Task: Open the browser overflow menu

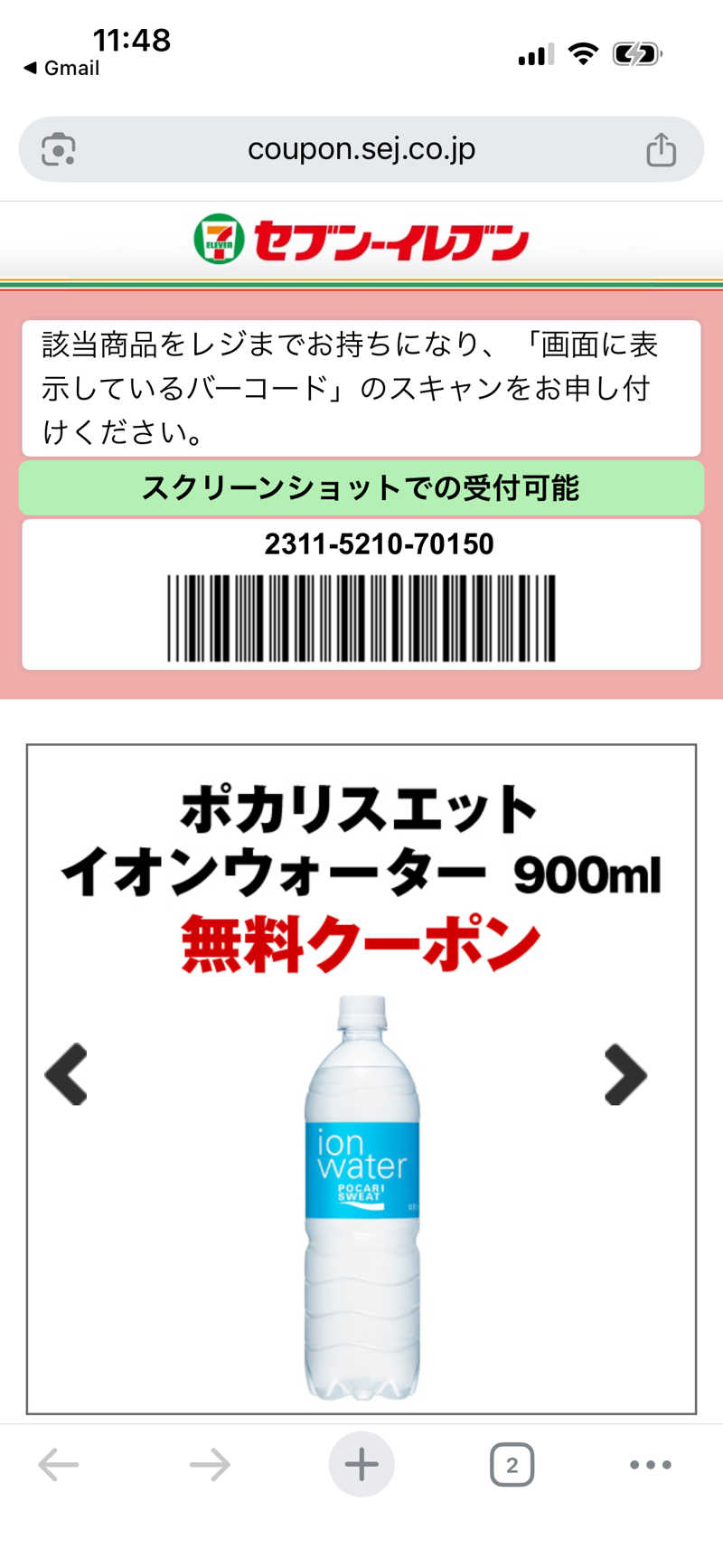Action: (x=651, y=1464)
